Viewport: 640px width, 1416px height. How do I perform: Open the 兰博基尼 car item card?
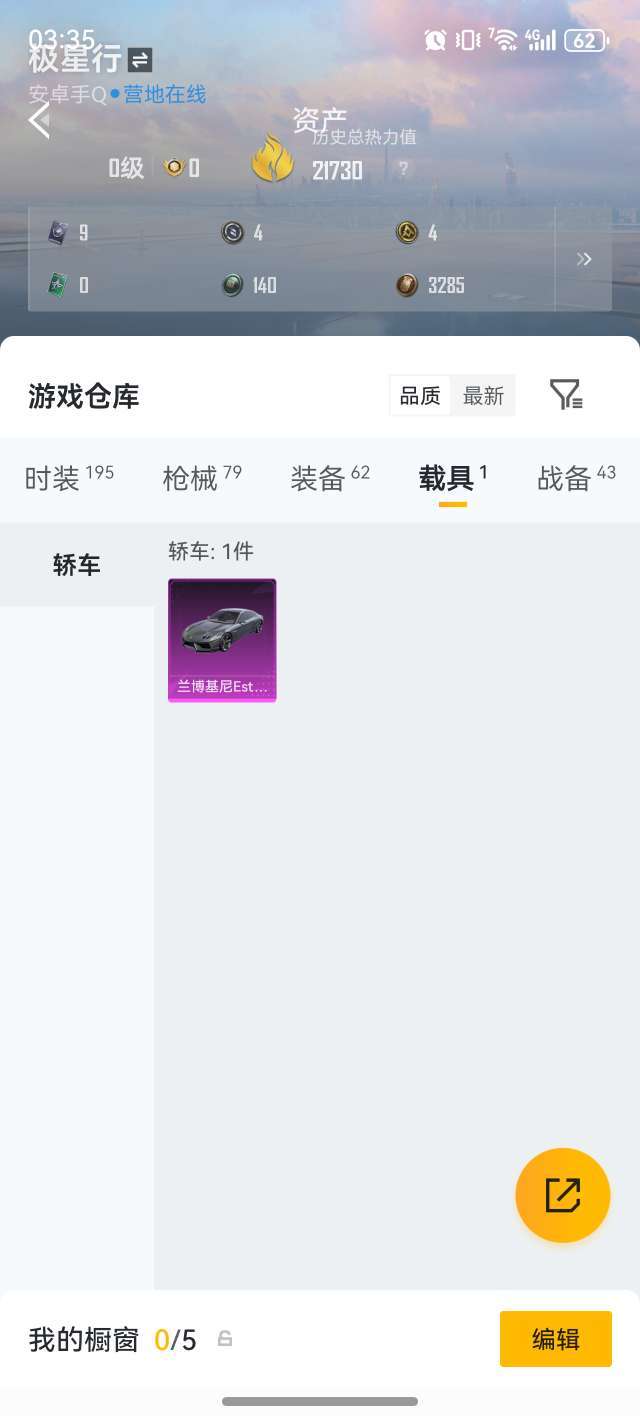[x=222, y=640]
